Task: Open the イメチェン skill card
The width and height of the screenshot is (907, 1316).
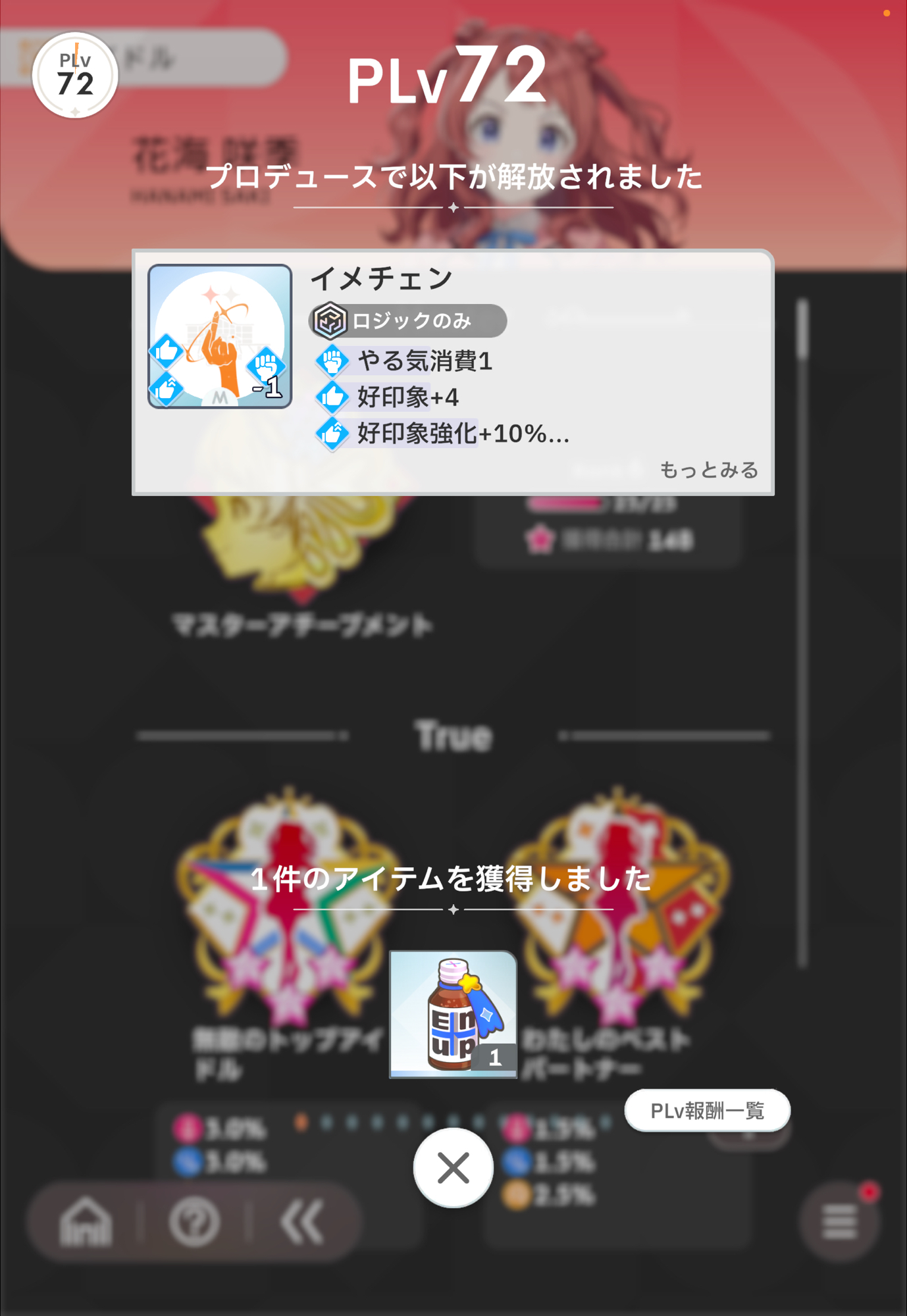Action: (x=220, y=336)
